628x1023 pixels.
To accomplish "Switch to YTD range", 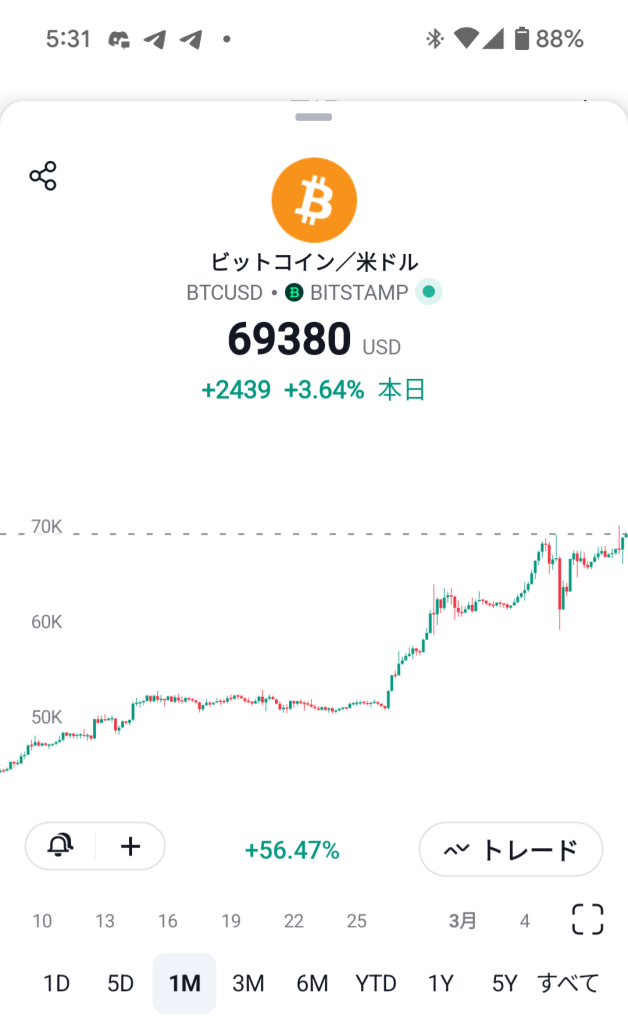I will pos(376,983).
